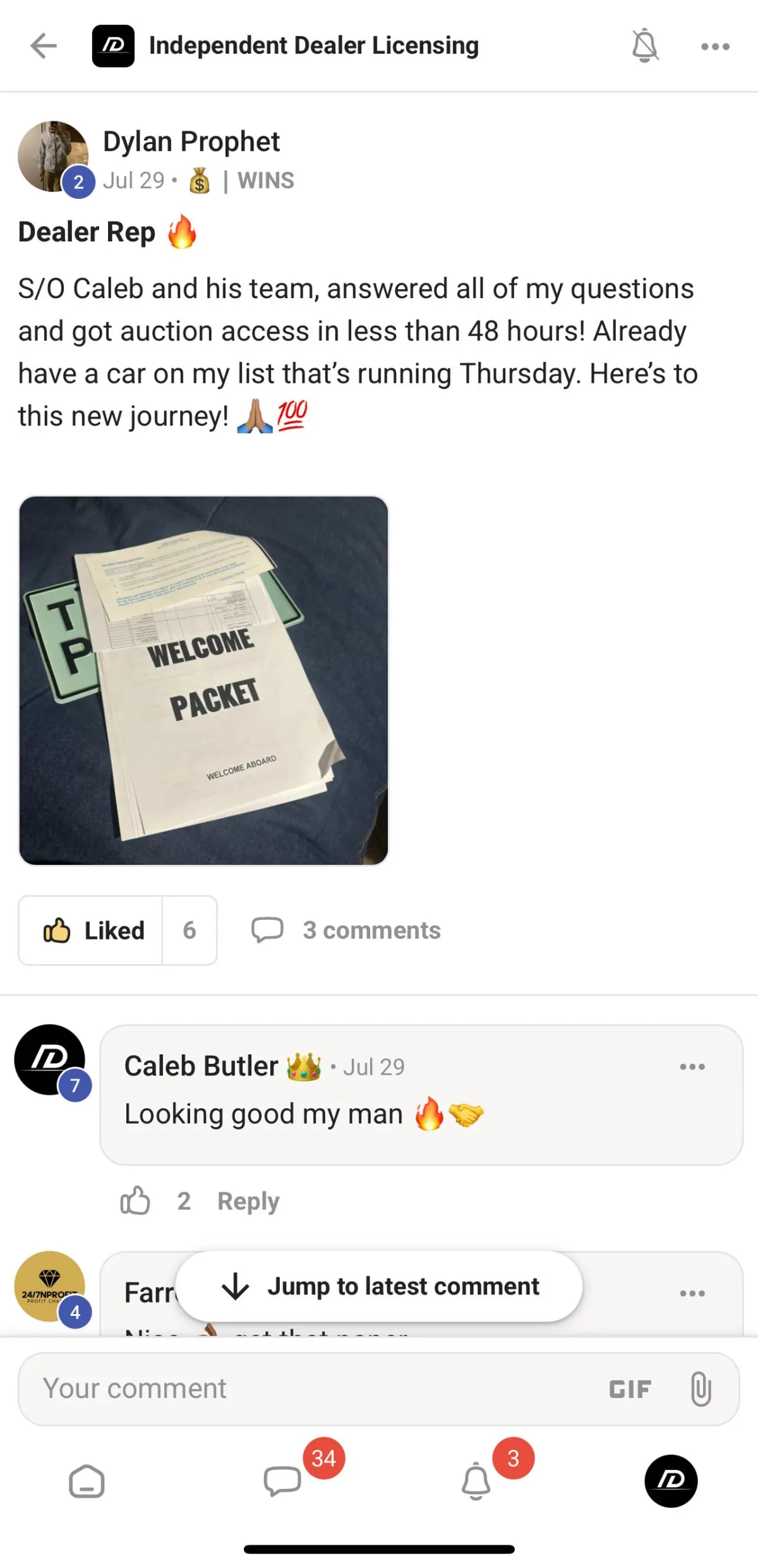
Task: Open Dylan Prophet's profile picture
Action: pyautogui.click(x=53, y=157)
